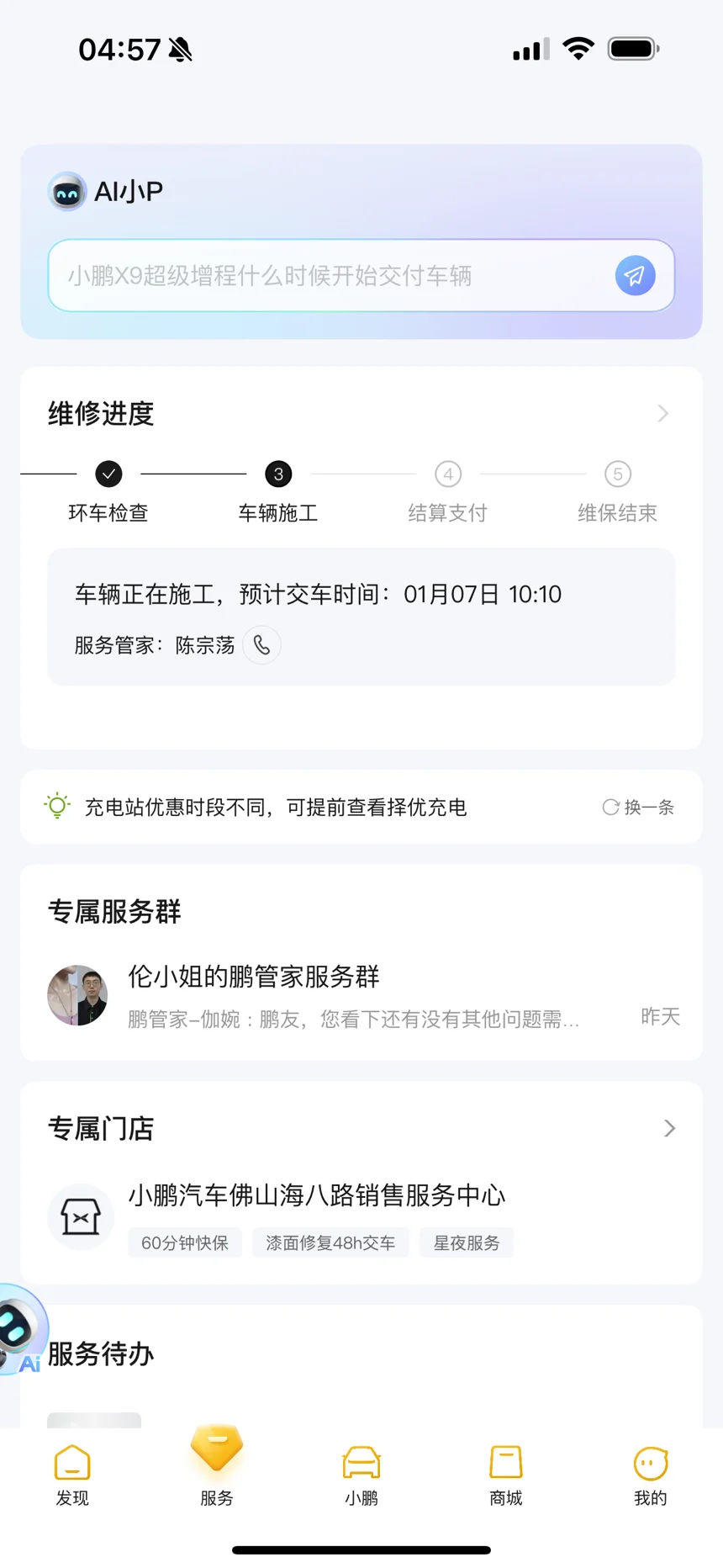Go to the 小鹏 tab
723x1568 pixels.
pyautogui.click(x=361, y=1475)
